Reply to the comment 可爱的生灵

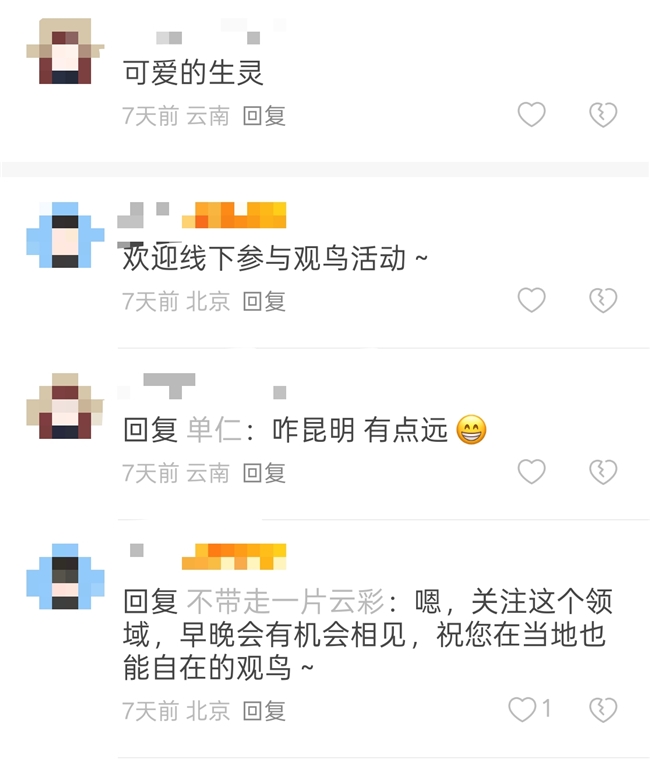[x=264, y=116]
